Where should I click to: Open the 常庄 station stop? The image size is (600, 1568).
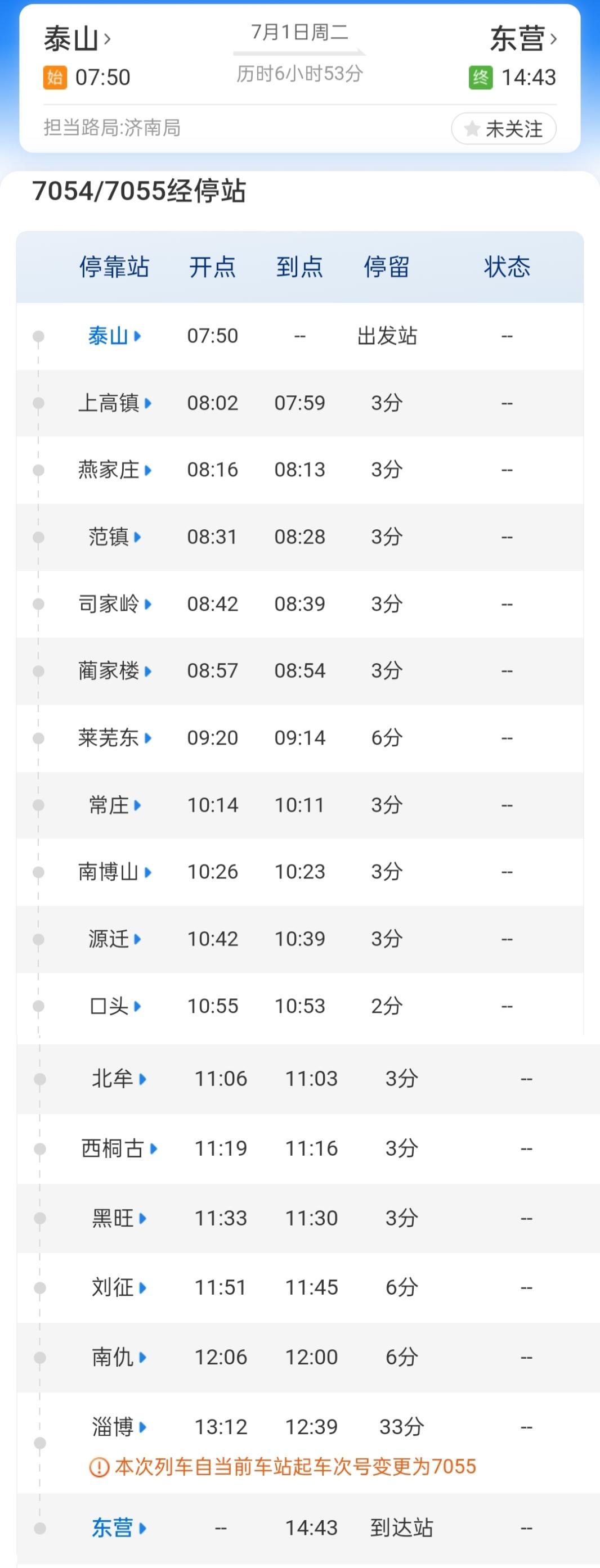(114, 805)
